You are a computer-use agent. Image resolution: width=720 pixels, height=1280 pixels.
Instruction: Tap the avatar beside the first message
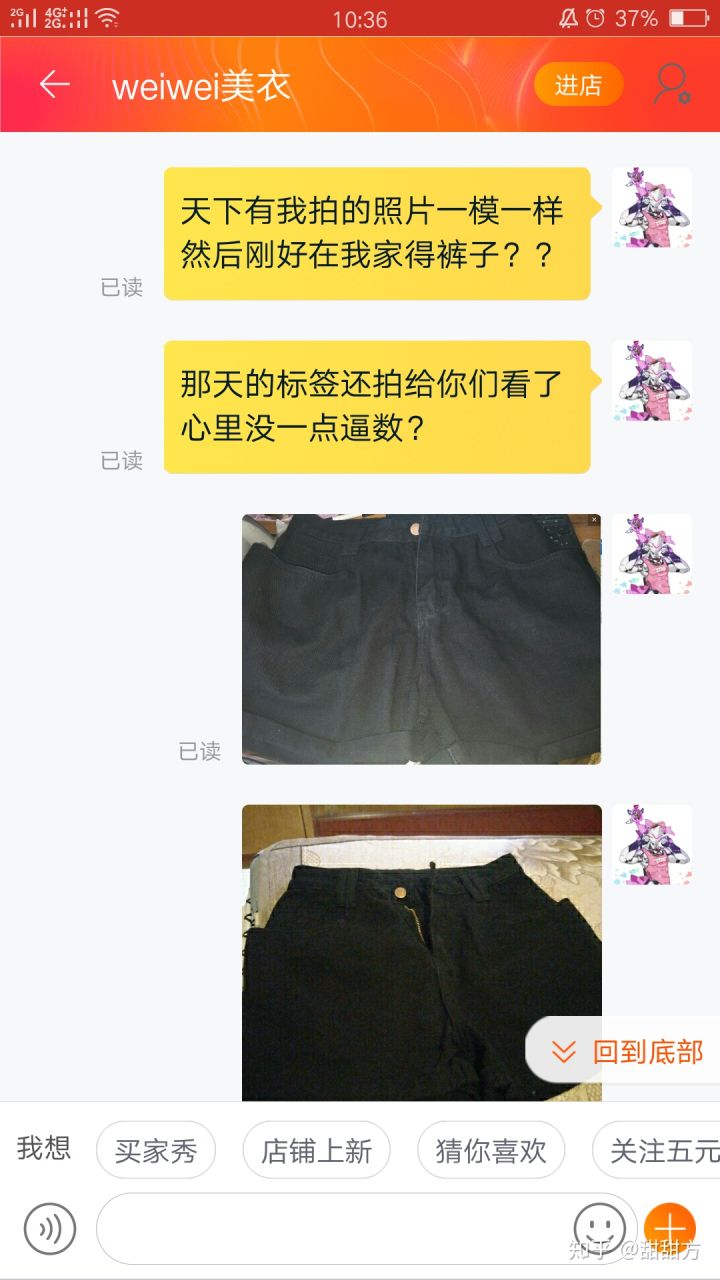coord(652,208)
